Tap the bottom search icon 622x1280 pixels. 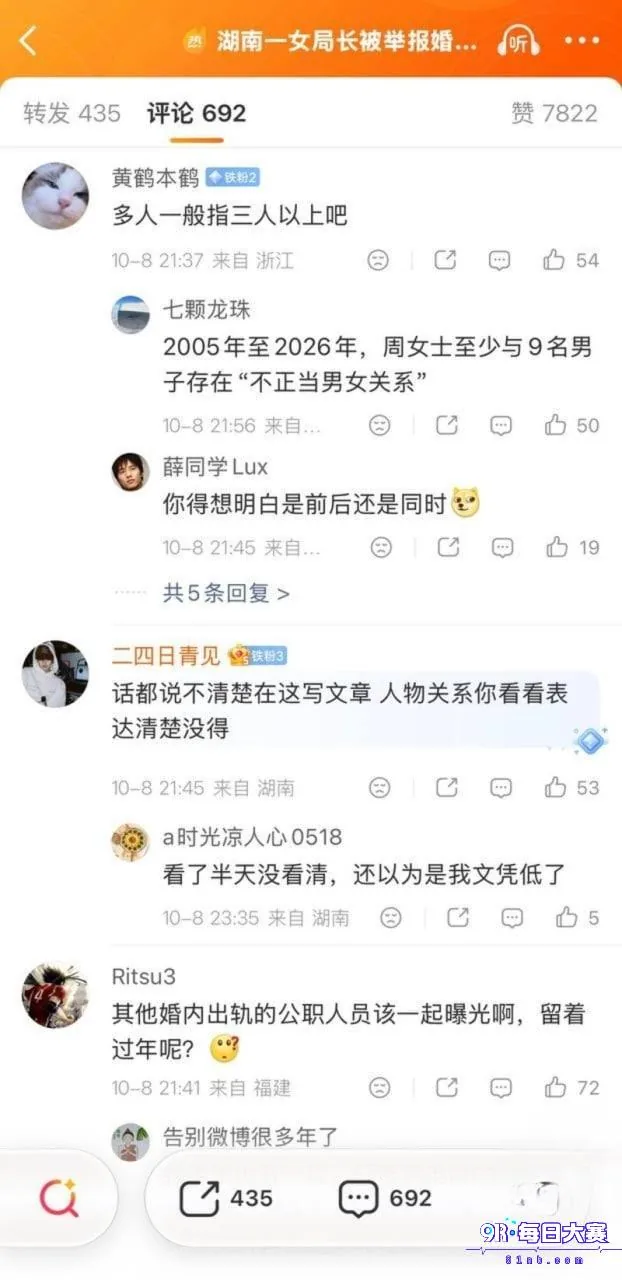tap(59, 1197)
